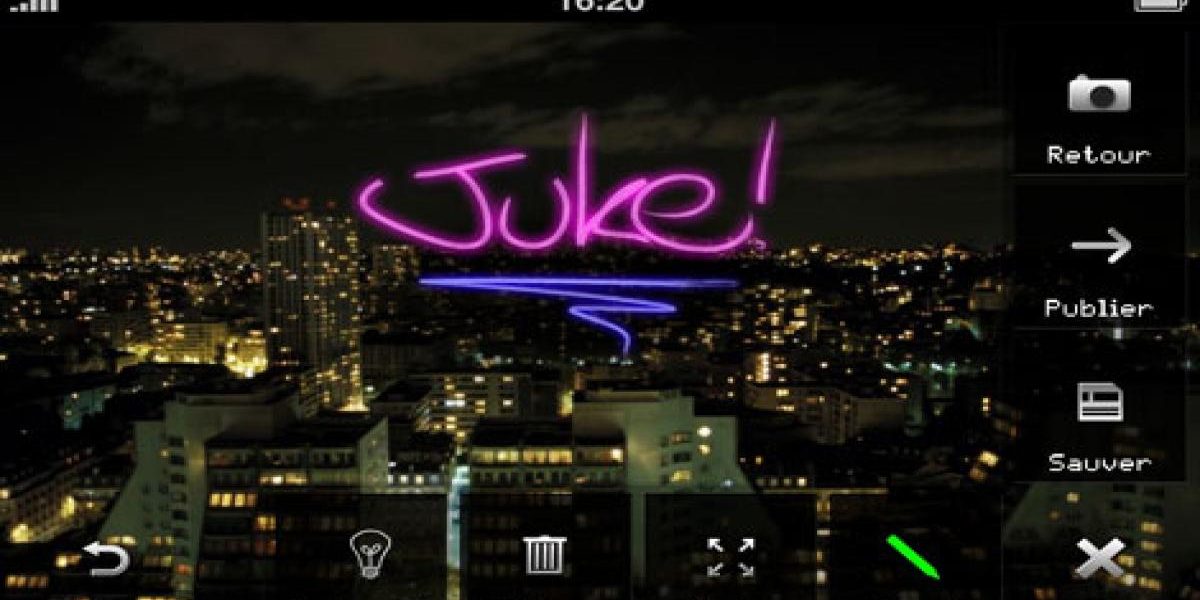Toggle fullscreen with the expand arrows
Viewport: 1200px width, 600px height.
coord(731,556)
